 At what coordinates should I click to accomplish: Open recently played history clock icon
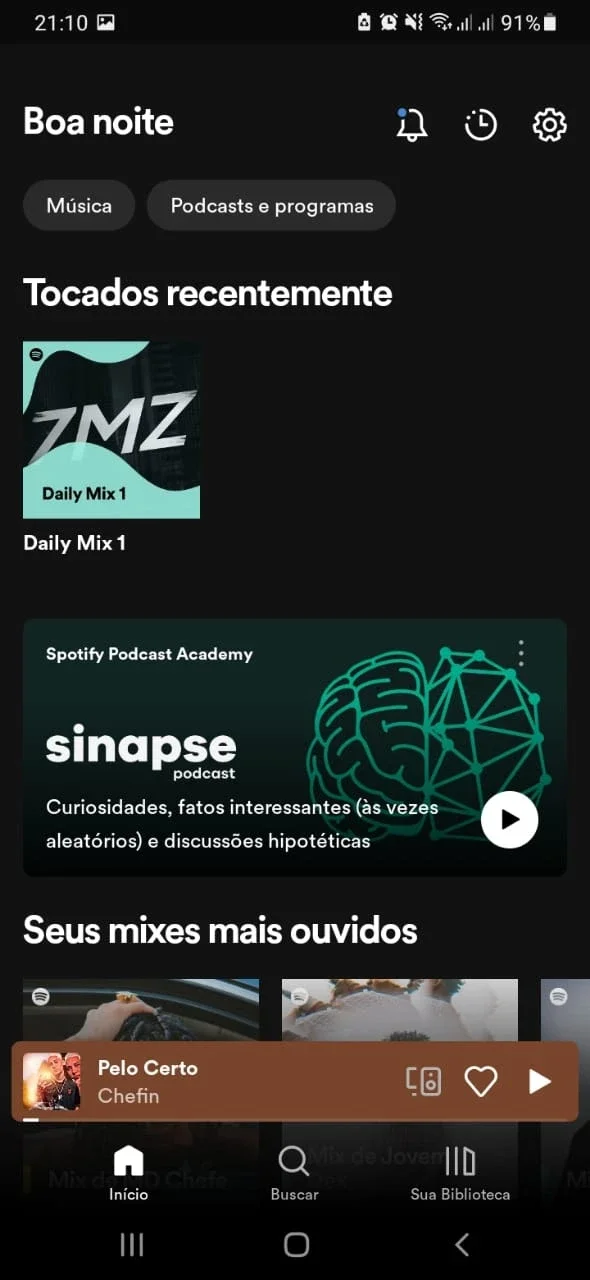click(x=481, y=125)
